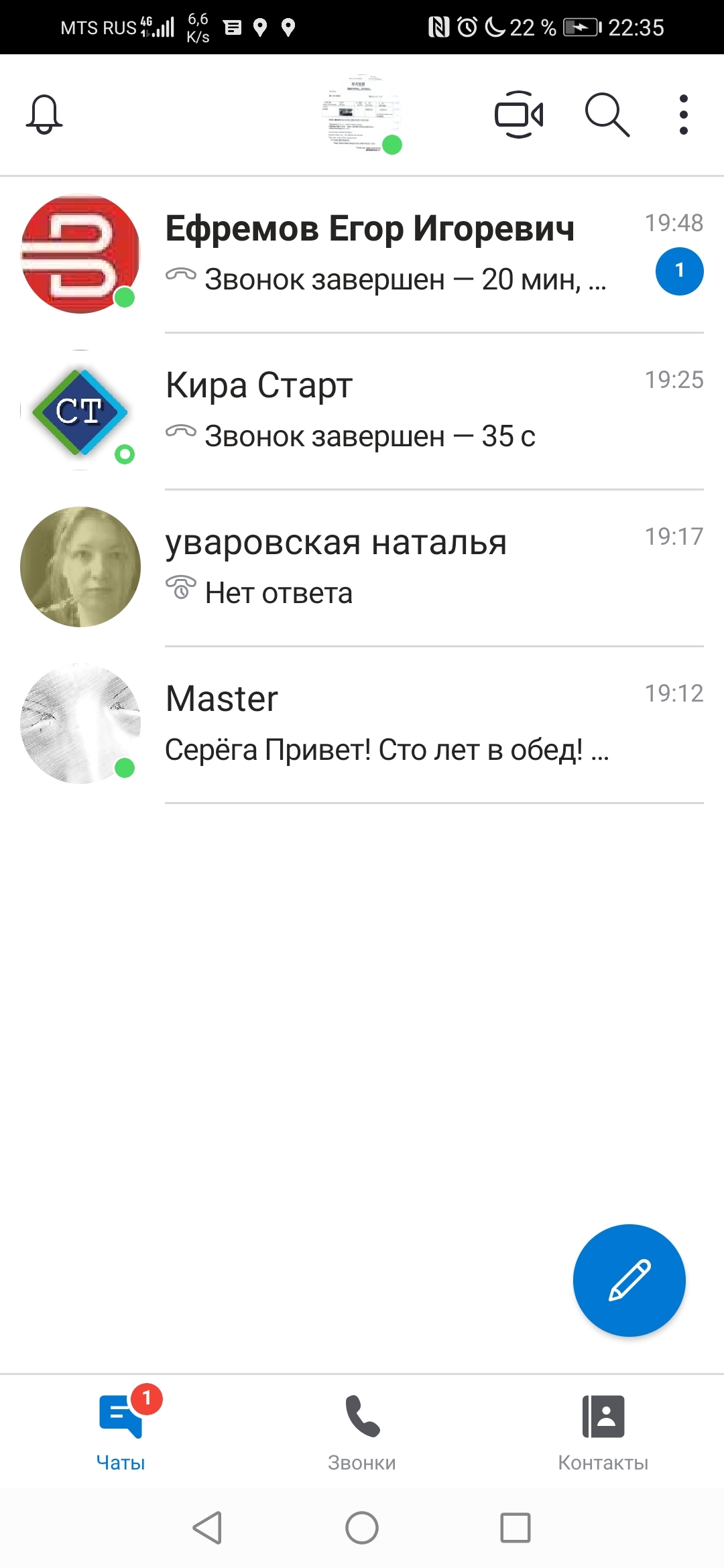Tap the system home button
724x1568 pixels.
pyautogui.click(x=362, y=1528)
